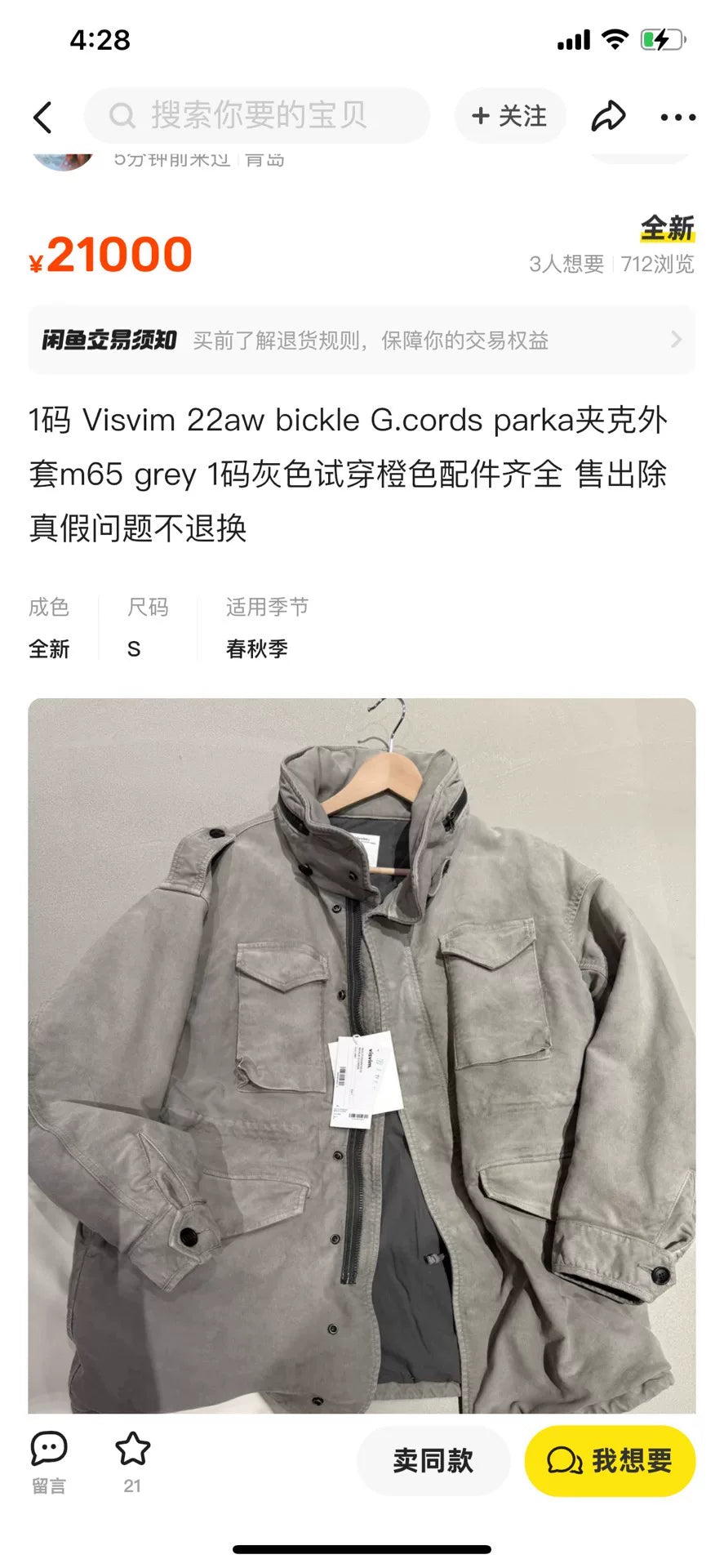Open 闲鱼交易须知 return rules banner

click(362, 340)
